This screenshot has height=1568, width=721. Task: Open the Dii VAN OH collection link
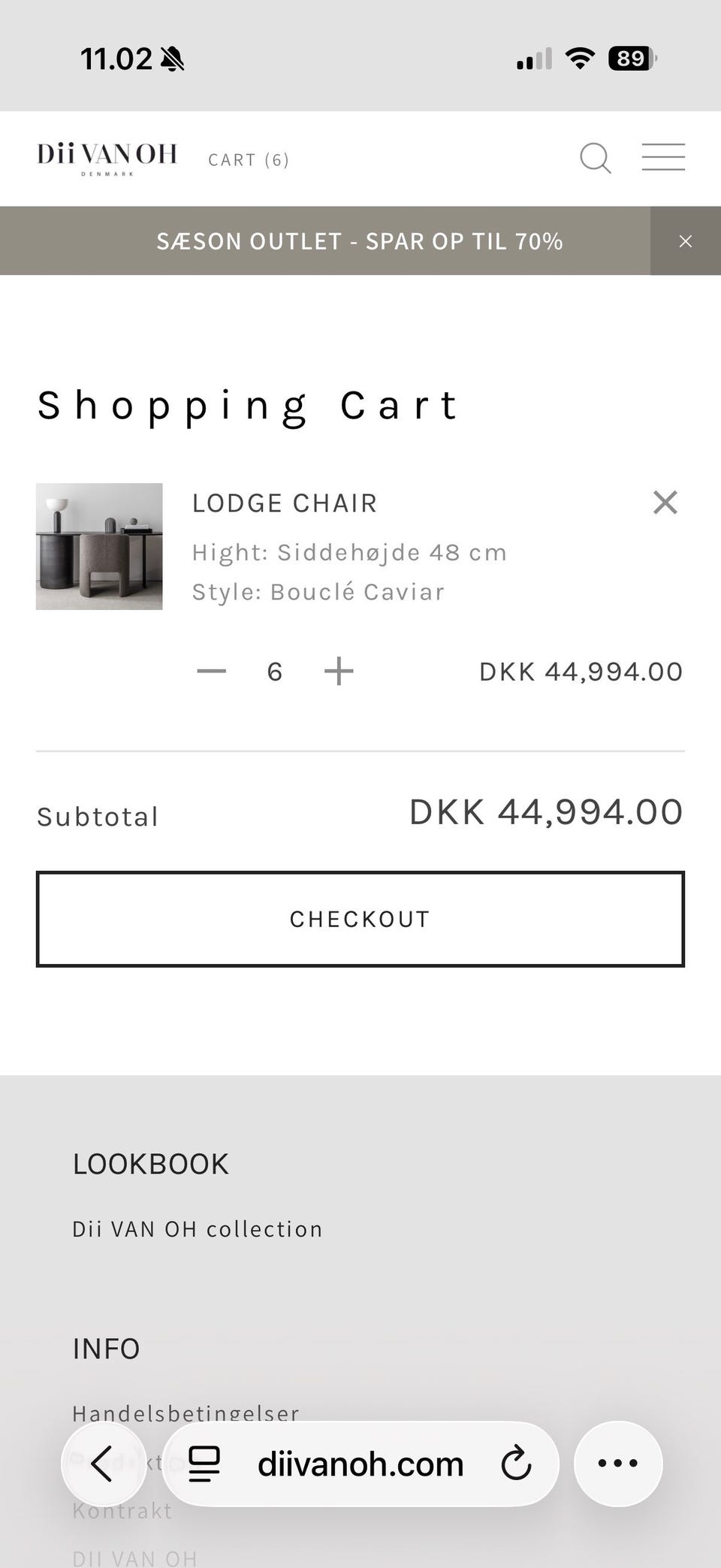[x=198, y=1229]
